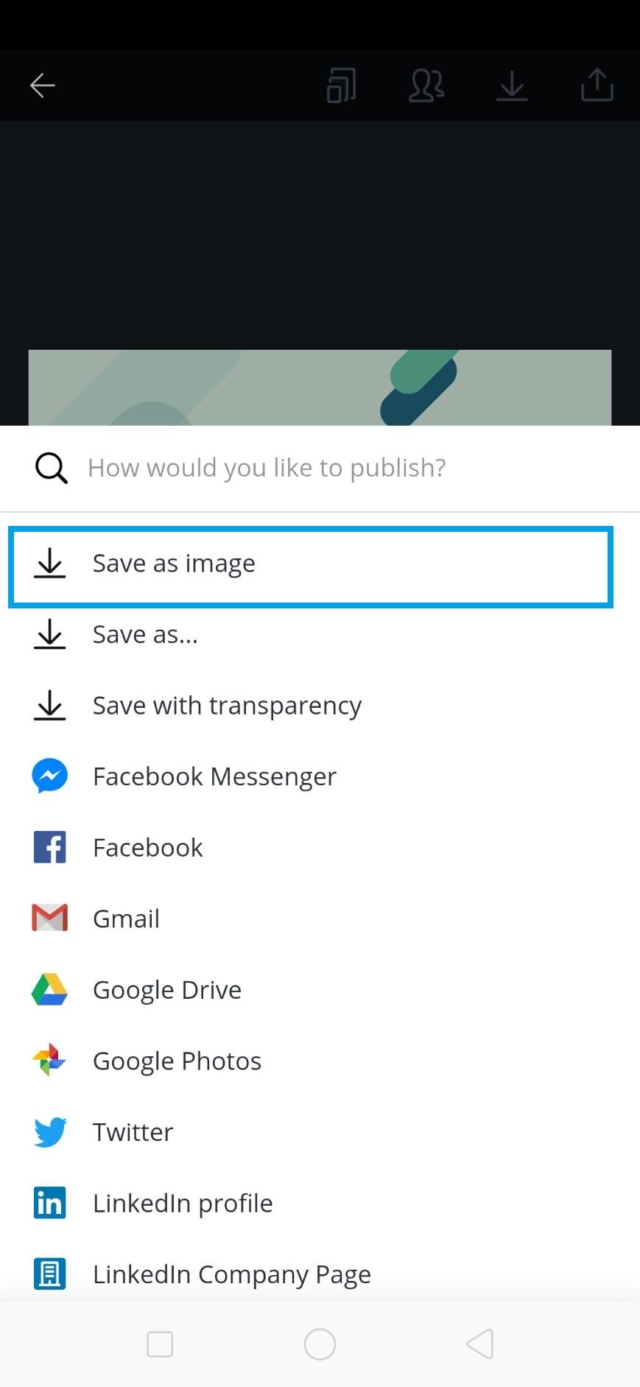Image resolution: width=640 pixels, height=1387 pixels.
Task: Save to Google Drive
Action: [x=320, y=990]
